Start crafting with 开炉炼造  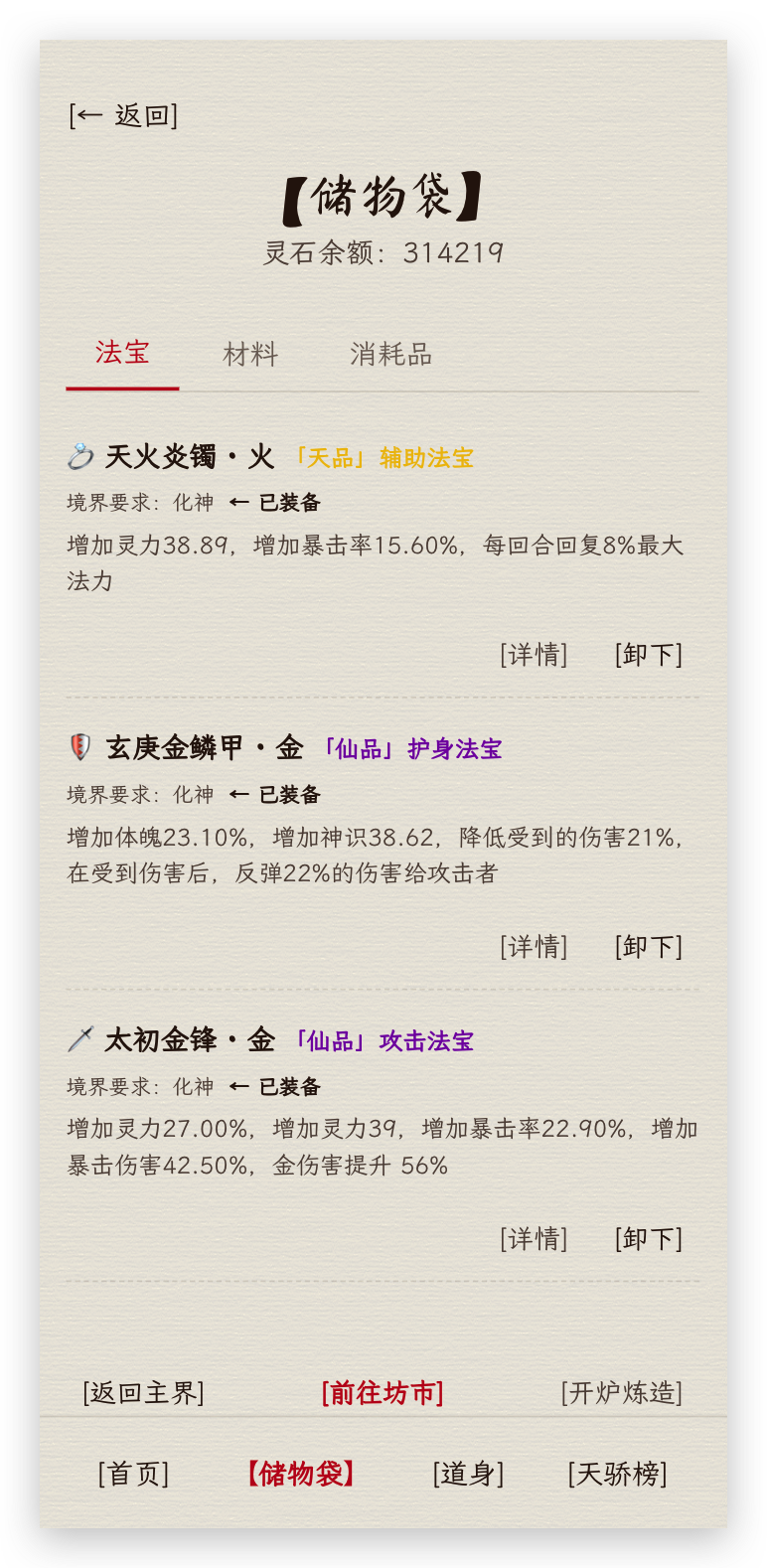coord(623,1393)
